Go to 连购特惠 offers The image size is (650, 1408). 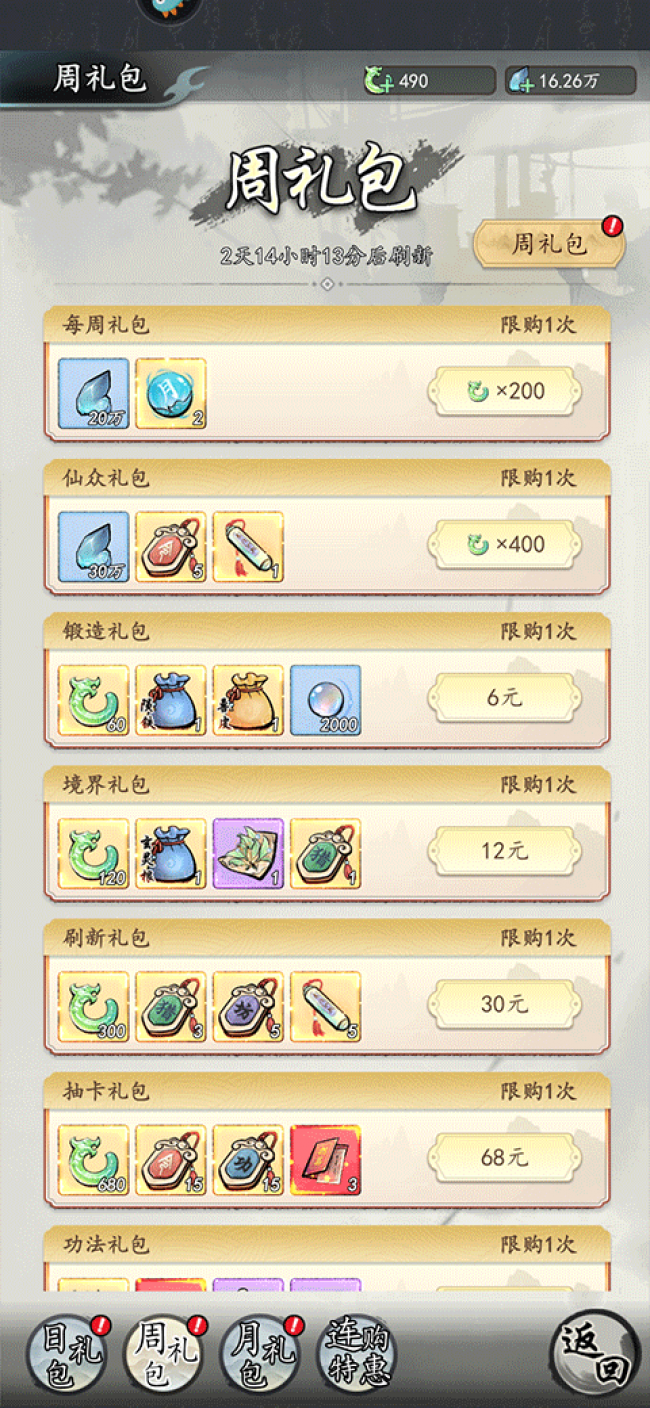(x=356, y=1355)
